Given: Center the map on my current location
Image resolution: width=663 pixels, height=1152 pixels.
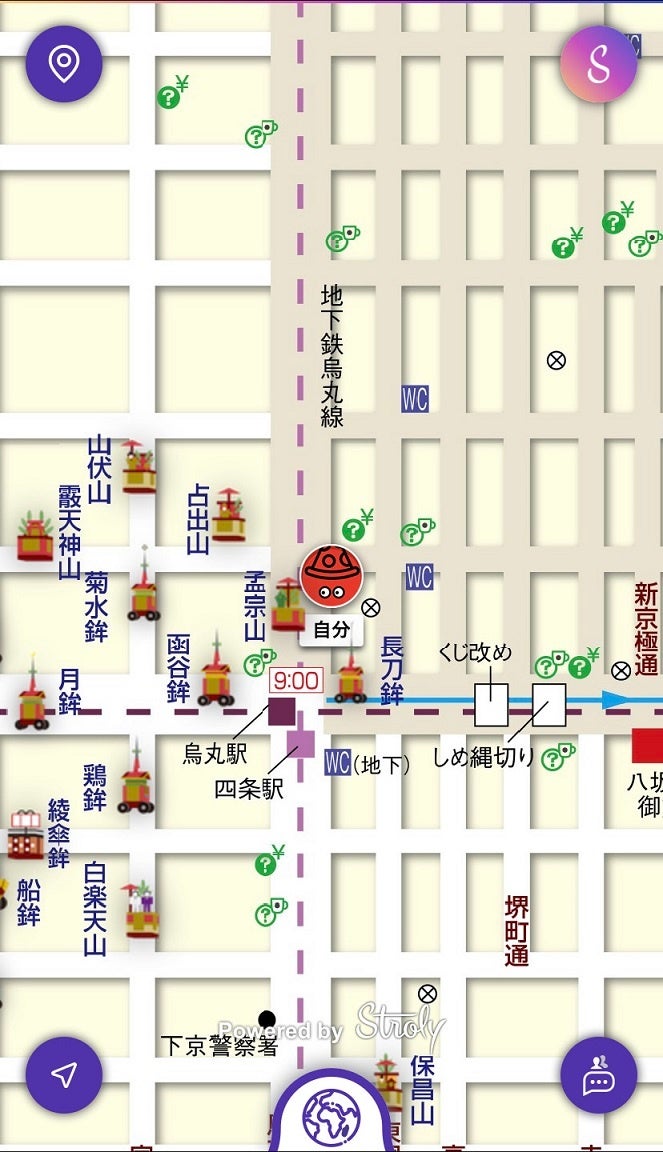Looking at the screenshot, I should (64, 1075).
